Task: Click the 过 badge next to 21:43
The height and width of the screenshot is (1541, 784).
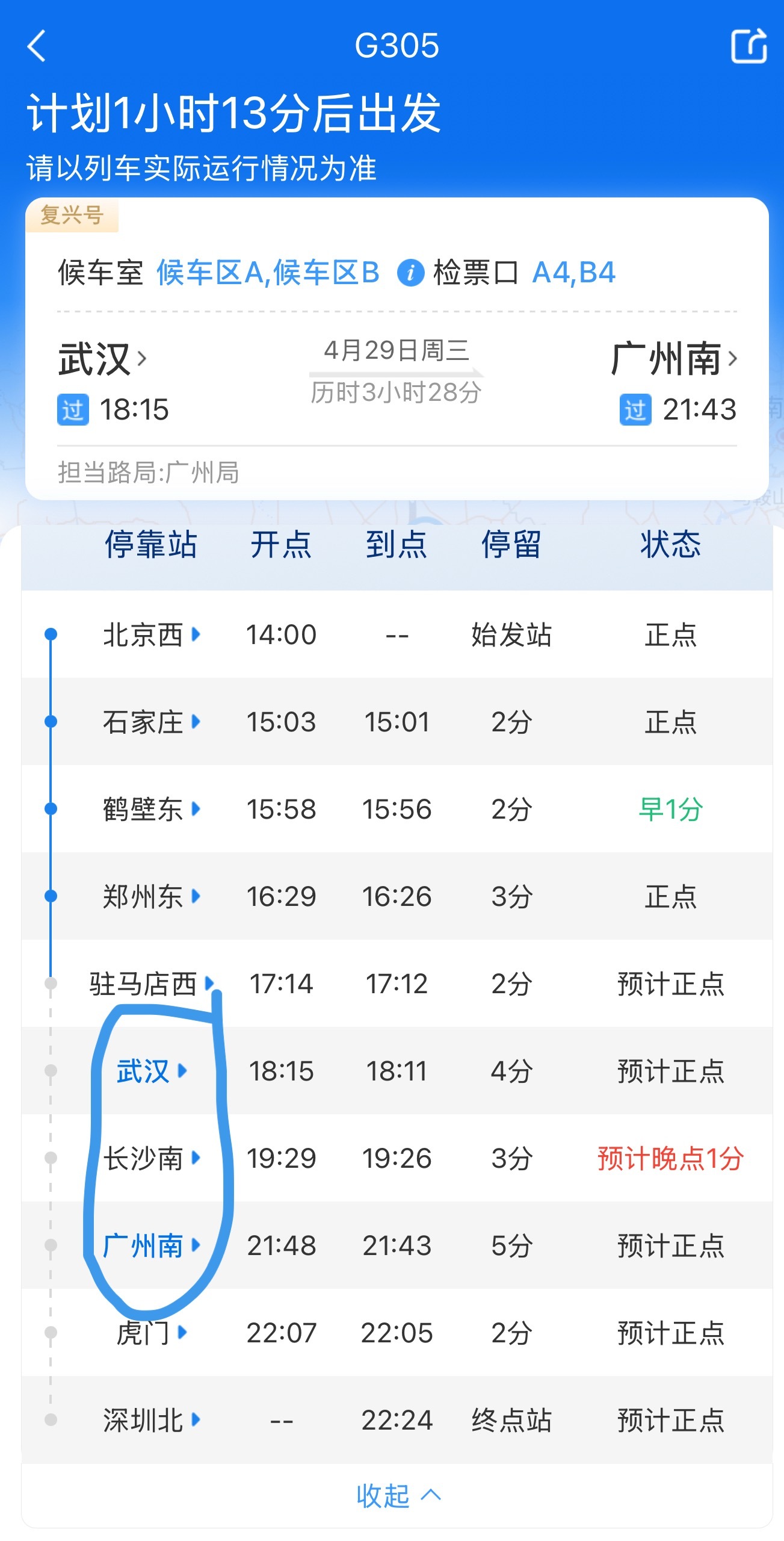Action: tap(635, 408)
